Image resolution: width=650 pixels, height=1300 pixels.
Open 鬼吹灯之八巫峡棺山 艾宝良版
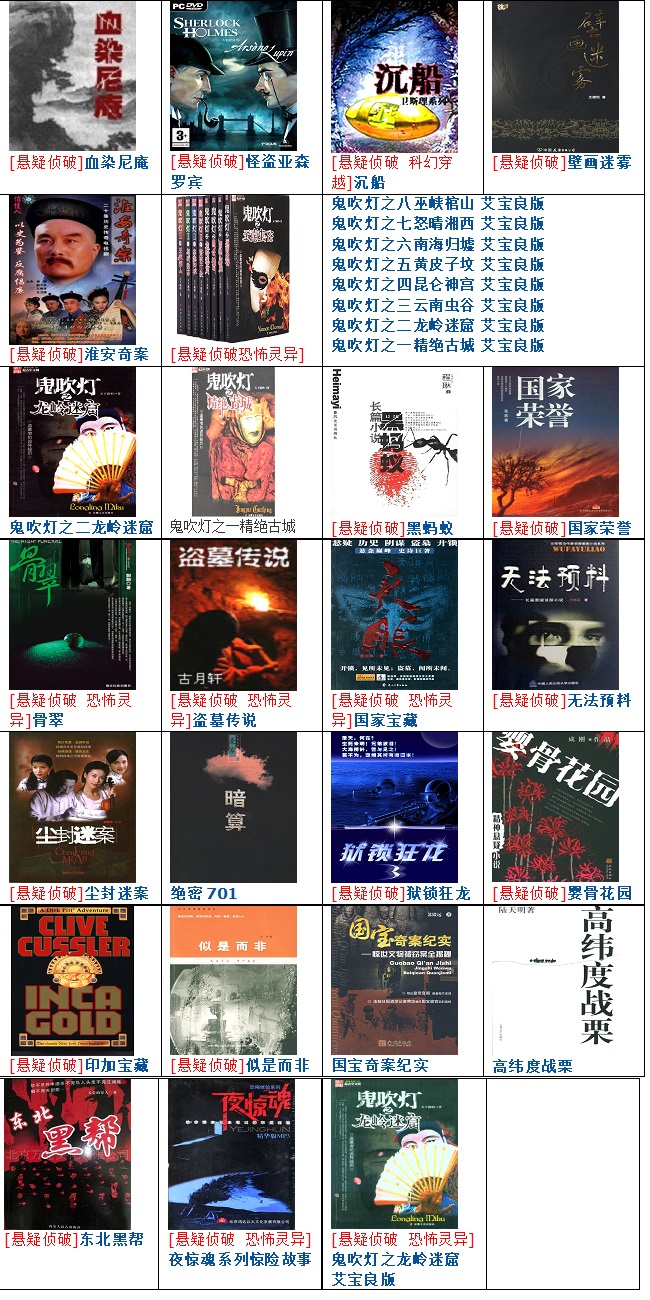tap(438, 203)
